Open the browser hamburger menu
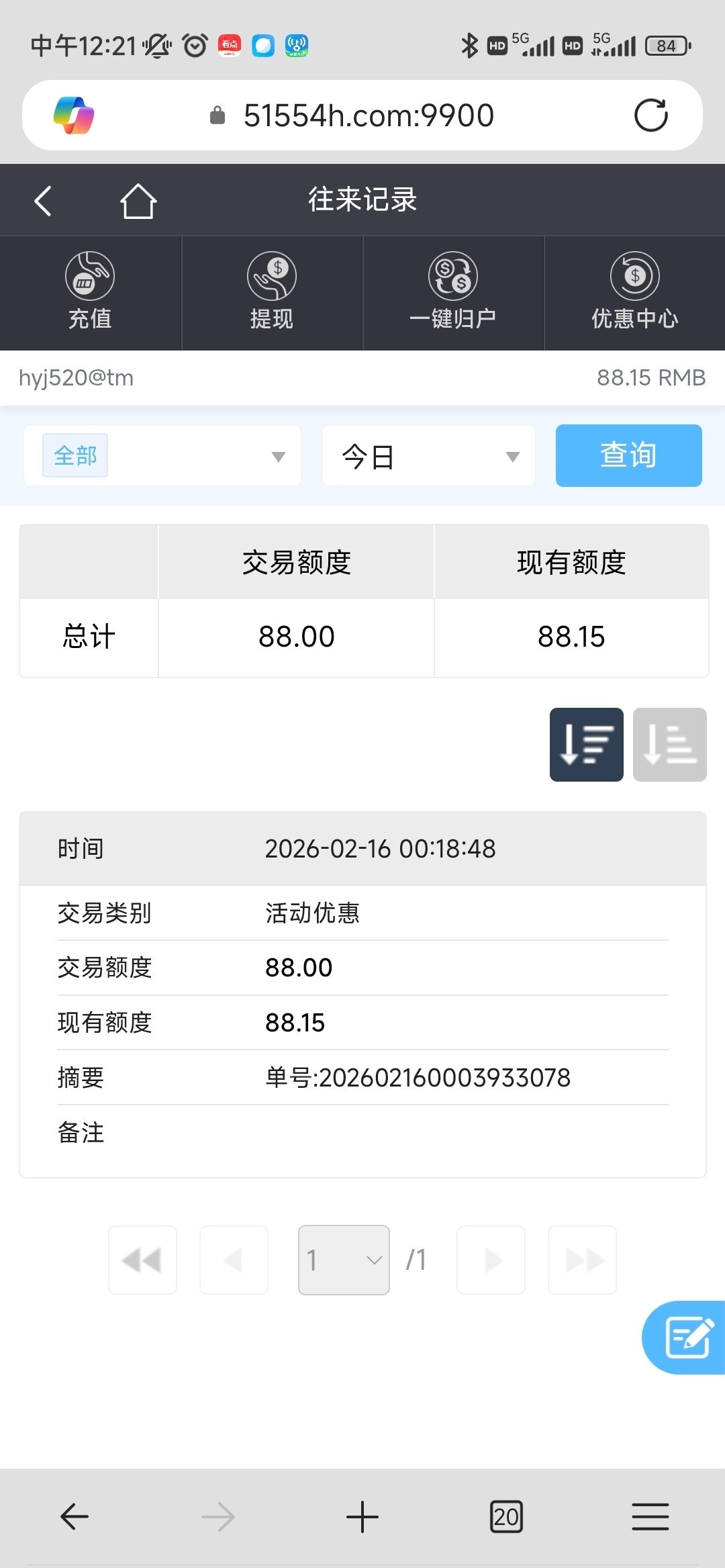725x1568 pixels. [650, 1516]
